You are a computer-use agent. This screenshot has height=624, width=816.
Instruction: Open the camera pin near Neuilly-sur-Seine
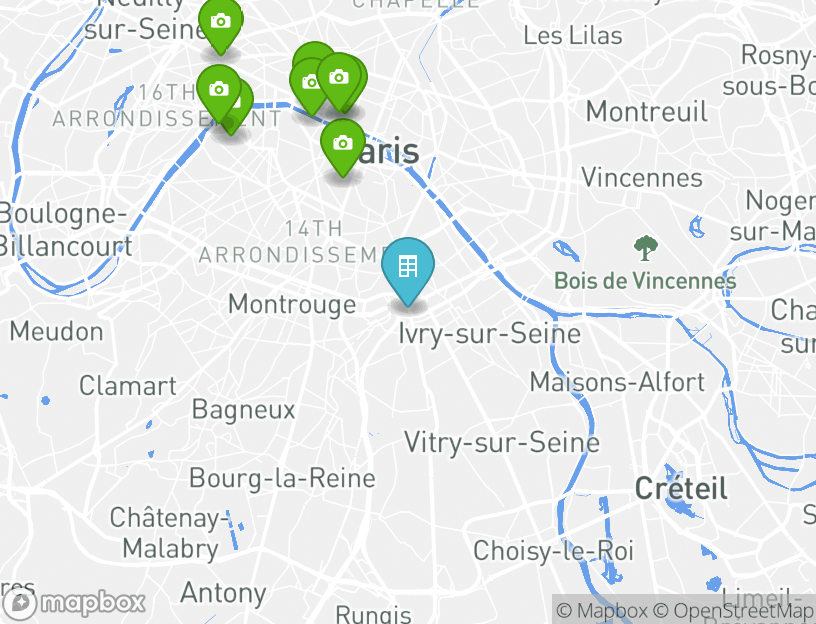pyautogui.click(x=220, y=22)
